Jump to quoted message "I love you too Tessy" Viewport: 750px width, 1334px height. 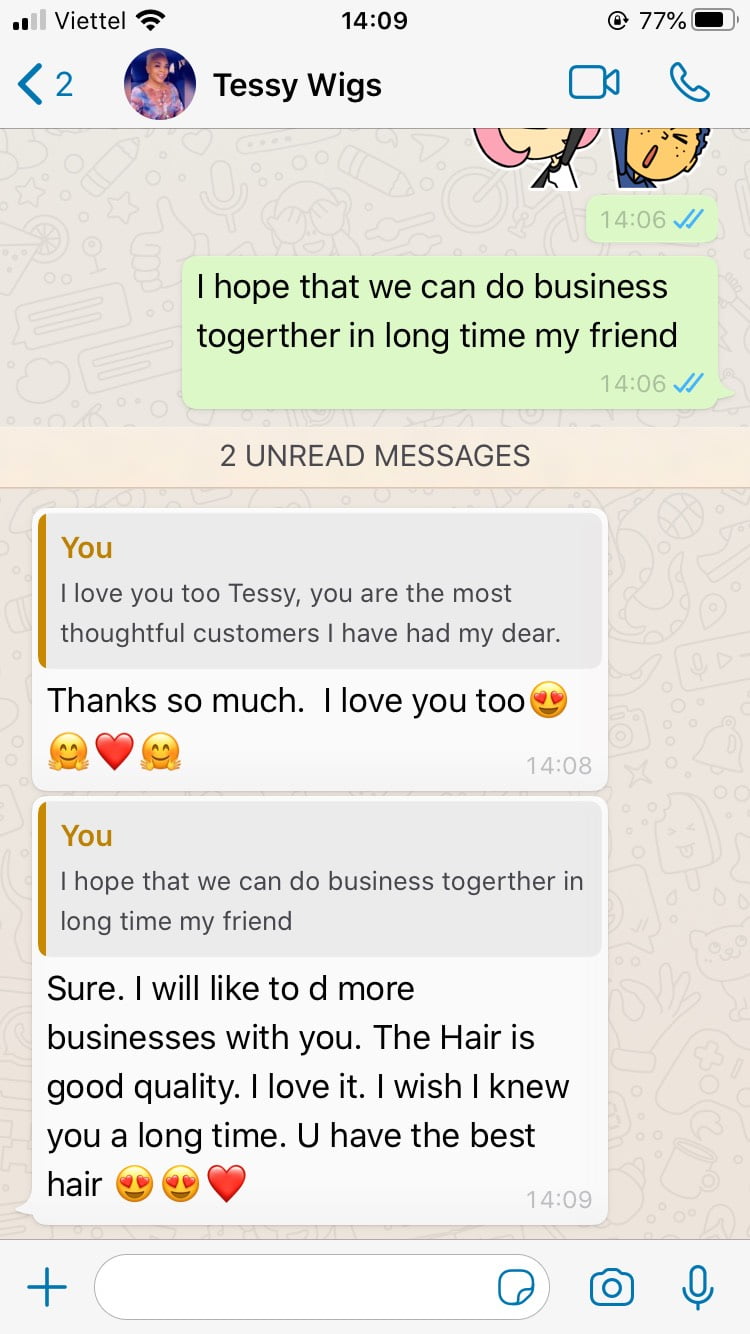point(320,591)
